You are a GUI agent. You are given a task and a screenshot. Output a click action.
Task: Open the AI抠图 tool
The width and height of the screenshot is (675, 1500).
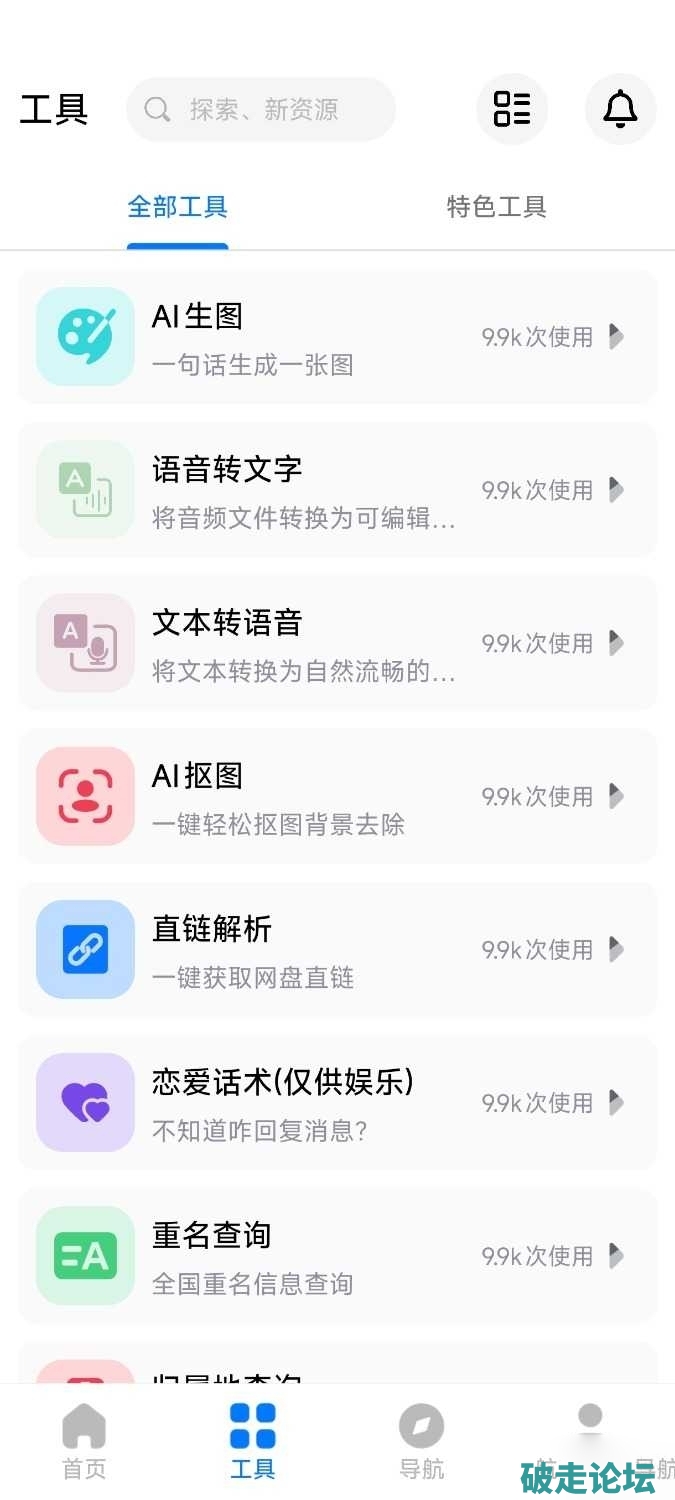337,796
